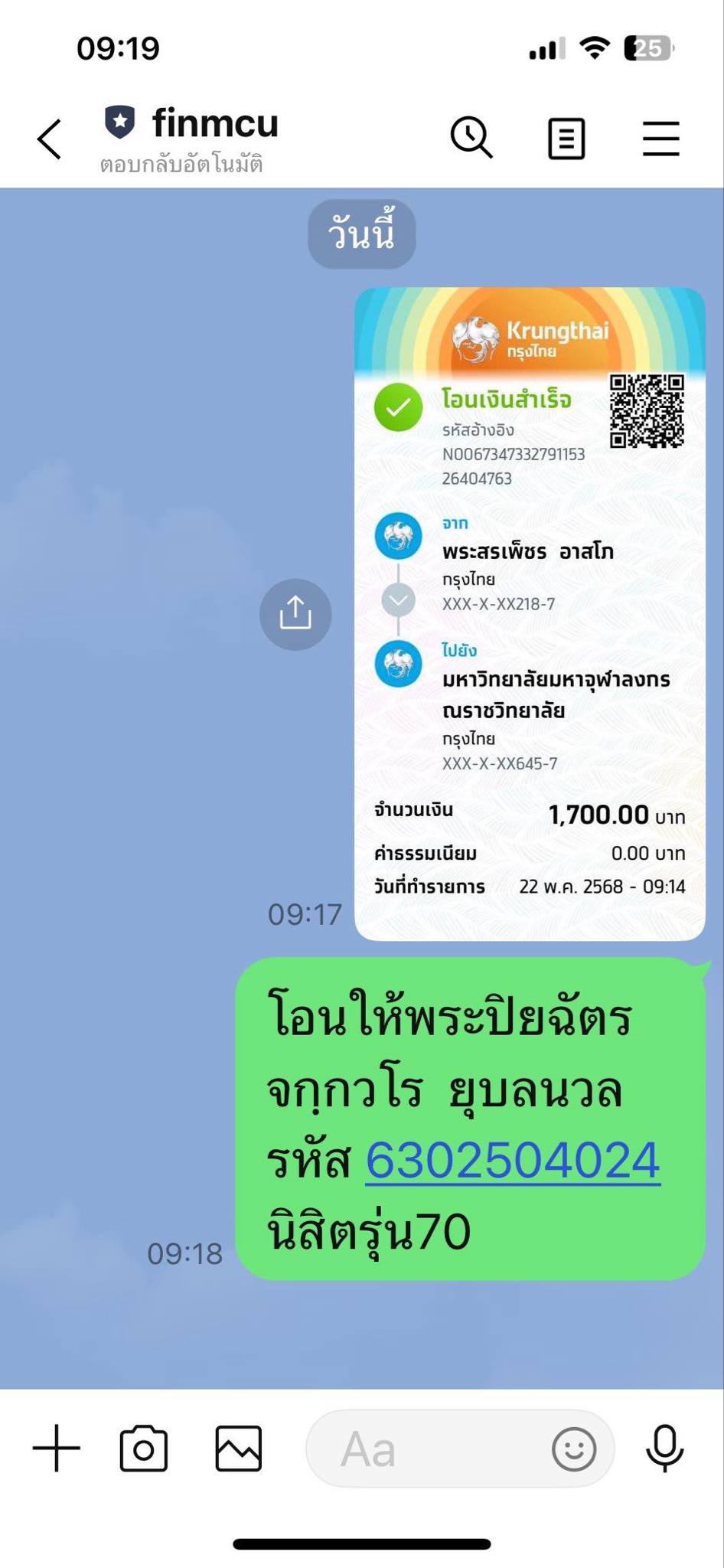Go back from the finmcu chat
The image size is (724, 1568).
click(x=50, y=139)
